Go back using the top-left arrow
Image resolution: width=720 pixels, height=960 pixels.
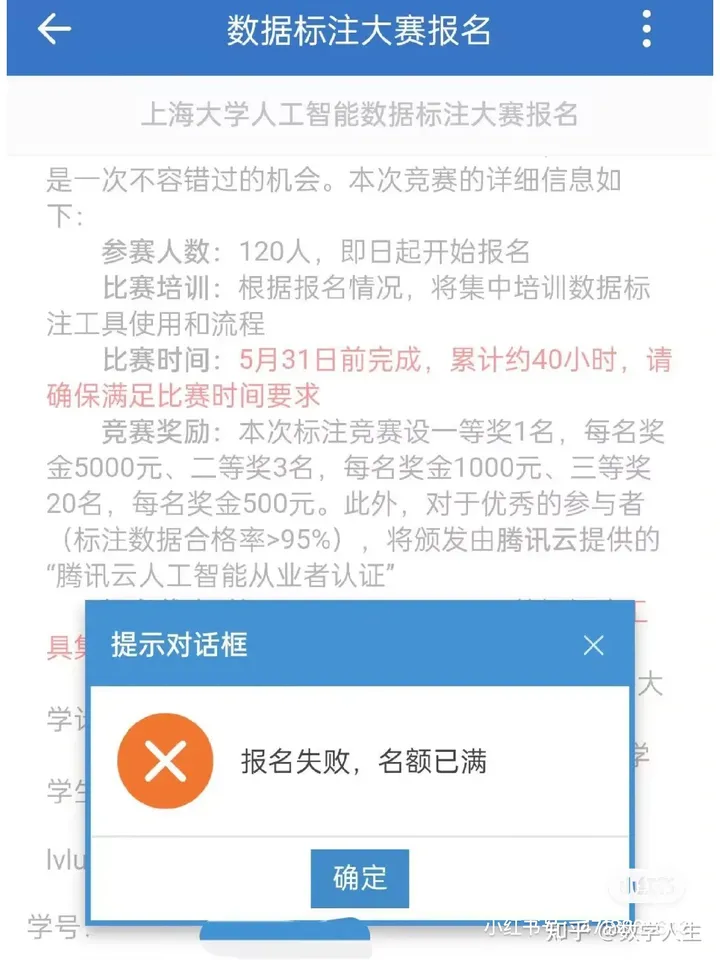[x=54, y=29]
